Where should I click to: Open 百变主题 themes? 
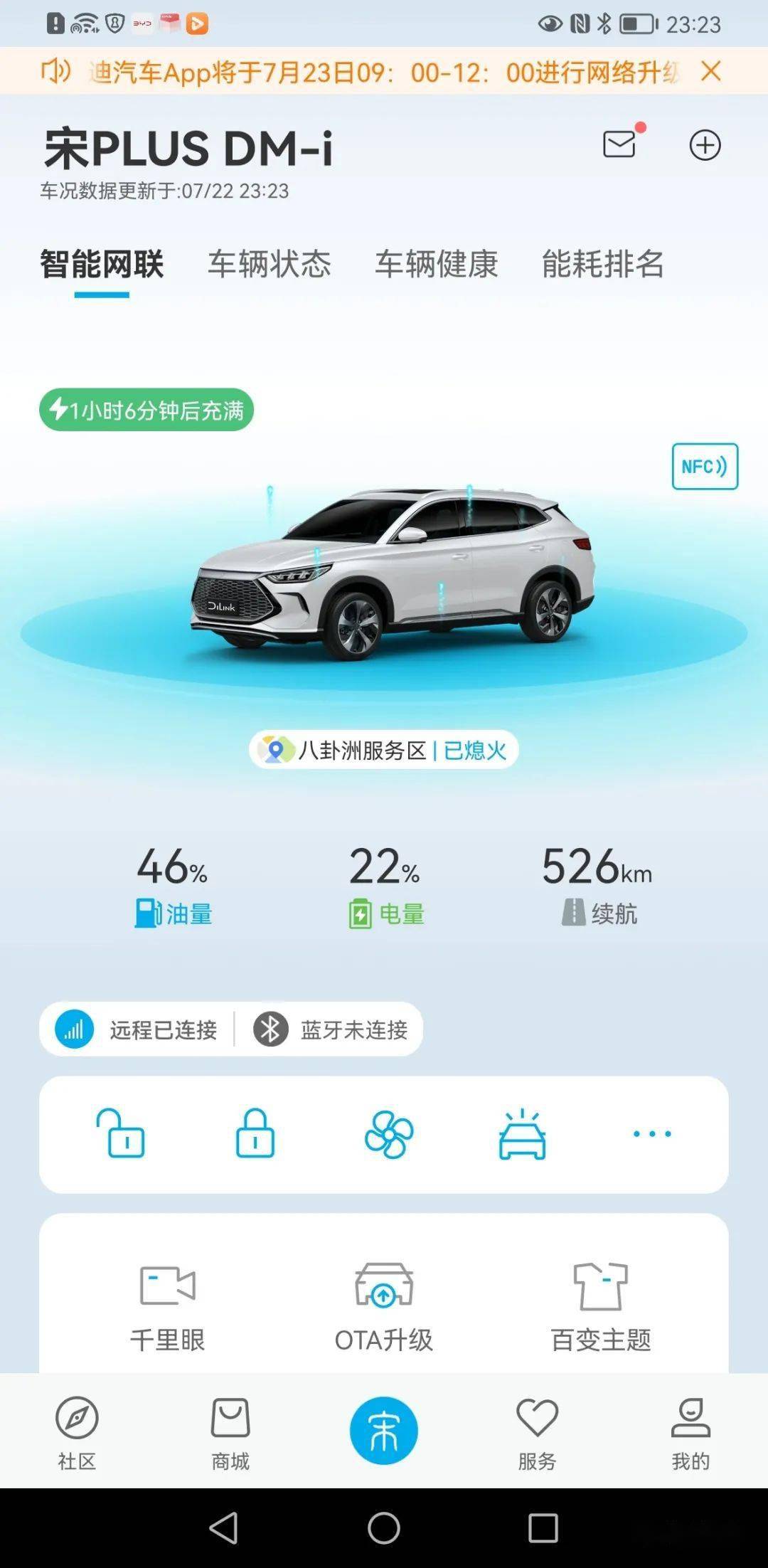click(601, 1306)
